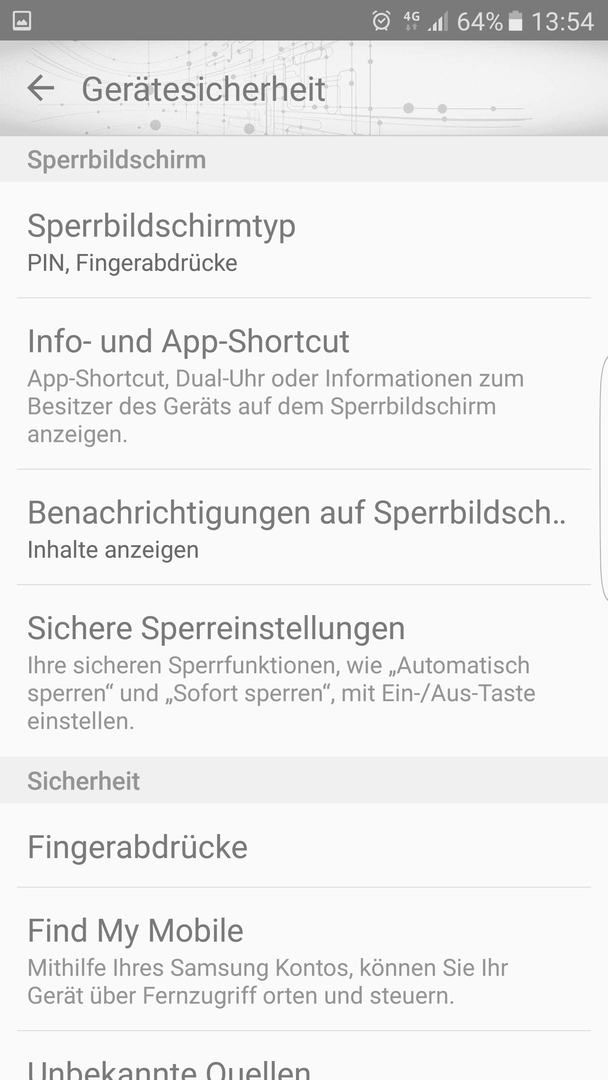Open Sichere Sperreinstellungen
Image resolution: width=608 pixels, height=1080 pixels.
[x=304, y=671]
